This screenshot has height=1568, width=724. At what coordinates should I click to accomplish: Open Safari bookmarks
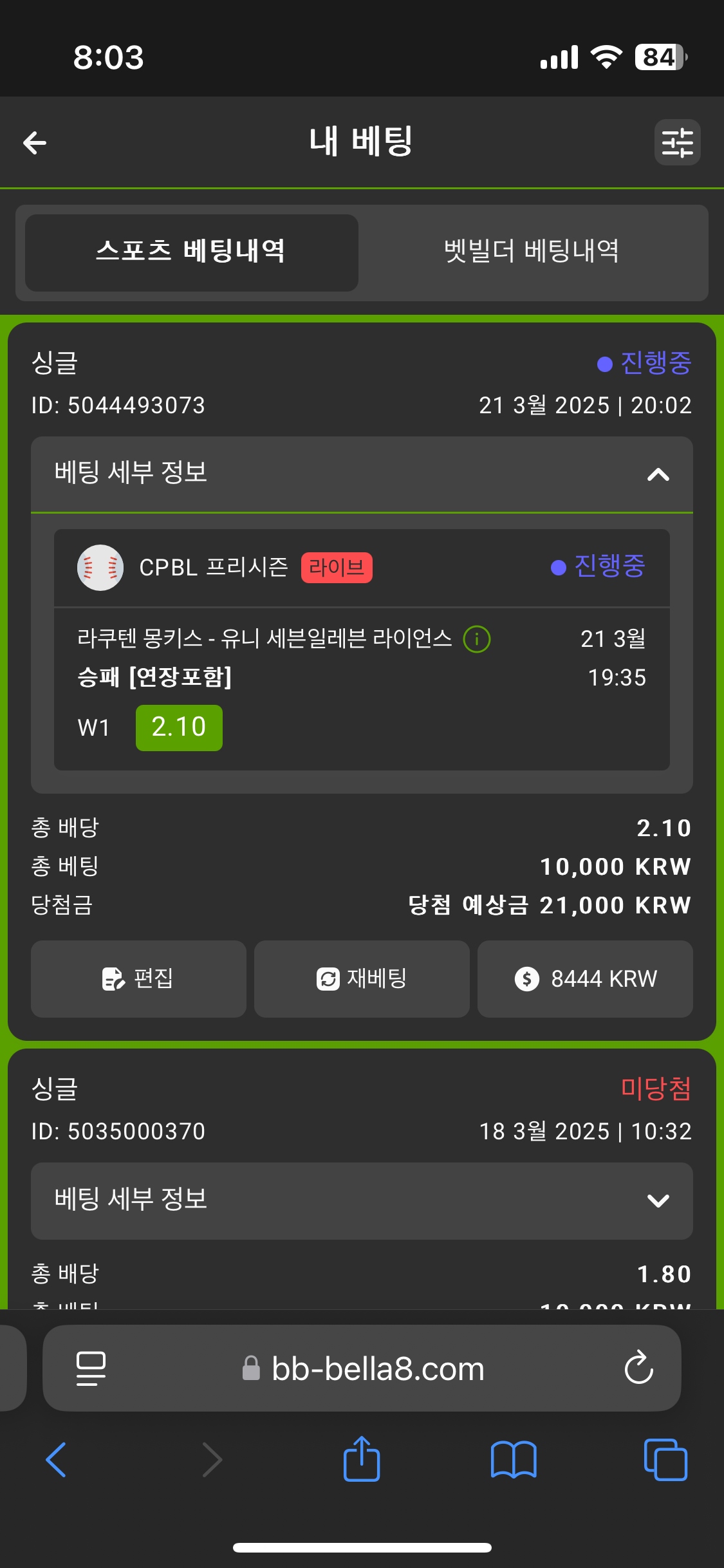click(513, 1460)
